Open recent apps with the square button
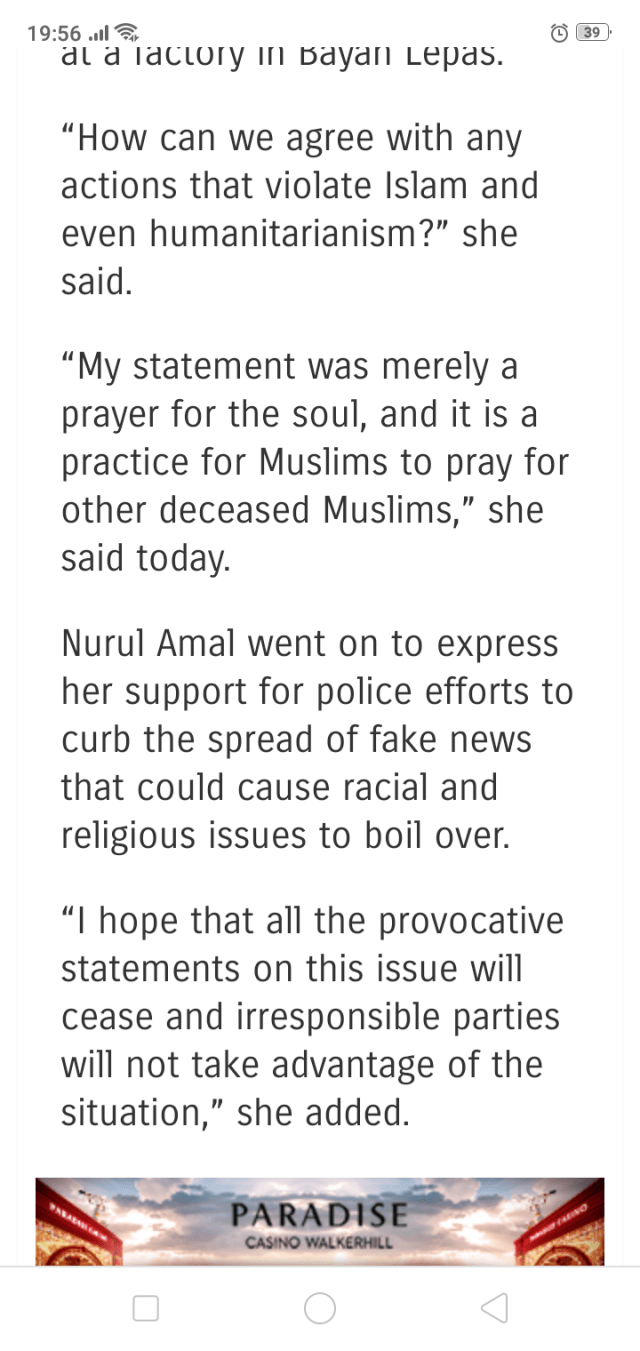 point(146,1308)
